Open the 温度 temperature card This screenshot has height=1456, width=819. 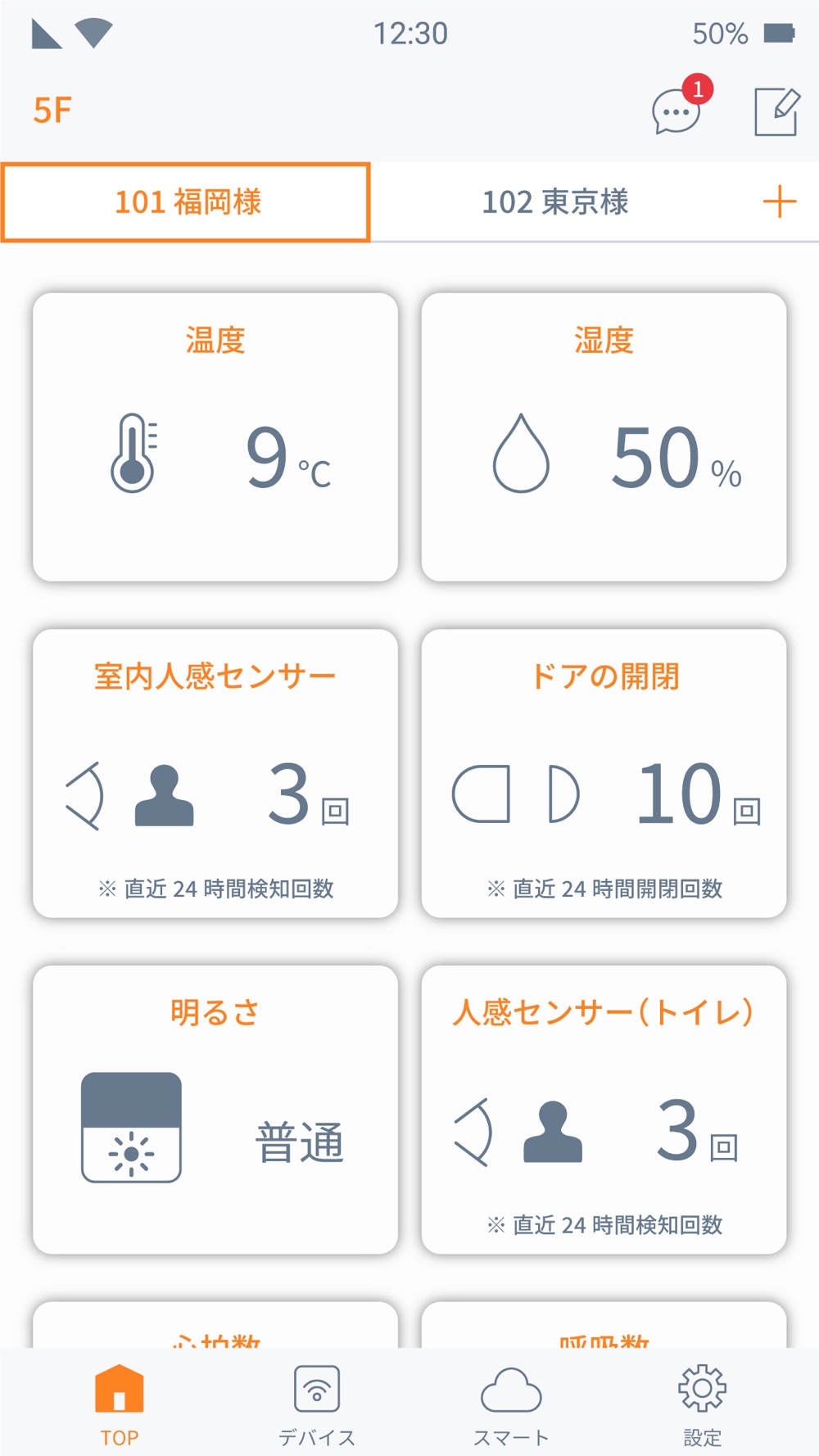click(215, 437)
